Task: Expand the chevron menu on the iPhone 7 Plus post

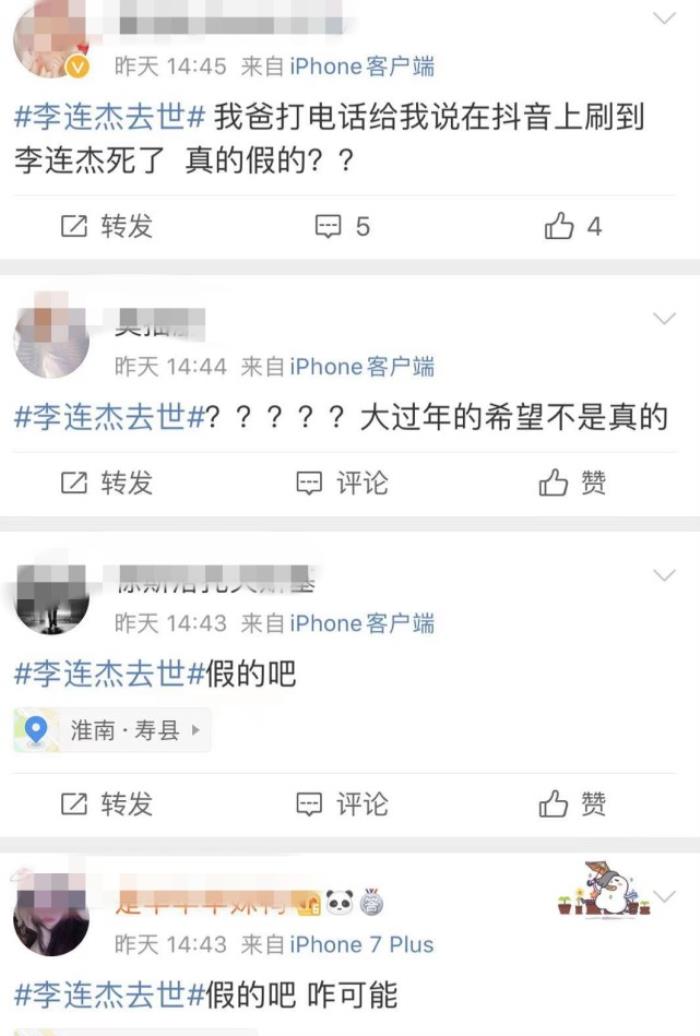Action: pos(664,896)
